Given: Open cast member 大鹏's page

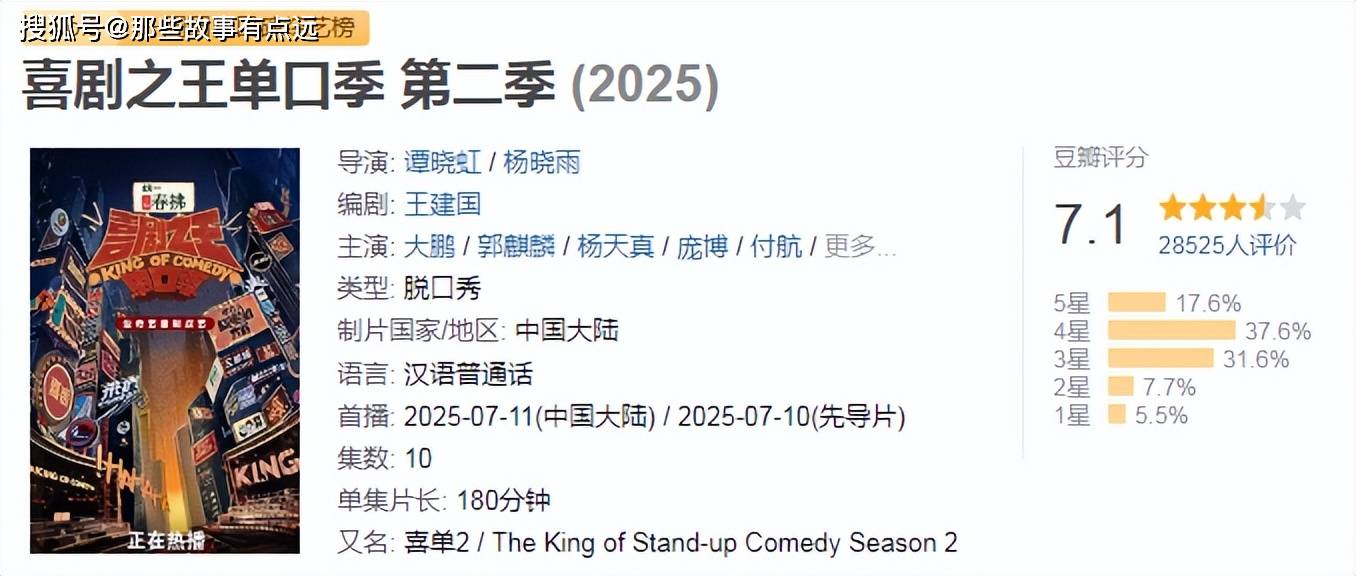Looking at the screenshot, I should point(429,246).
